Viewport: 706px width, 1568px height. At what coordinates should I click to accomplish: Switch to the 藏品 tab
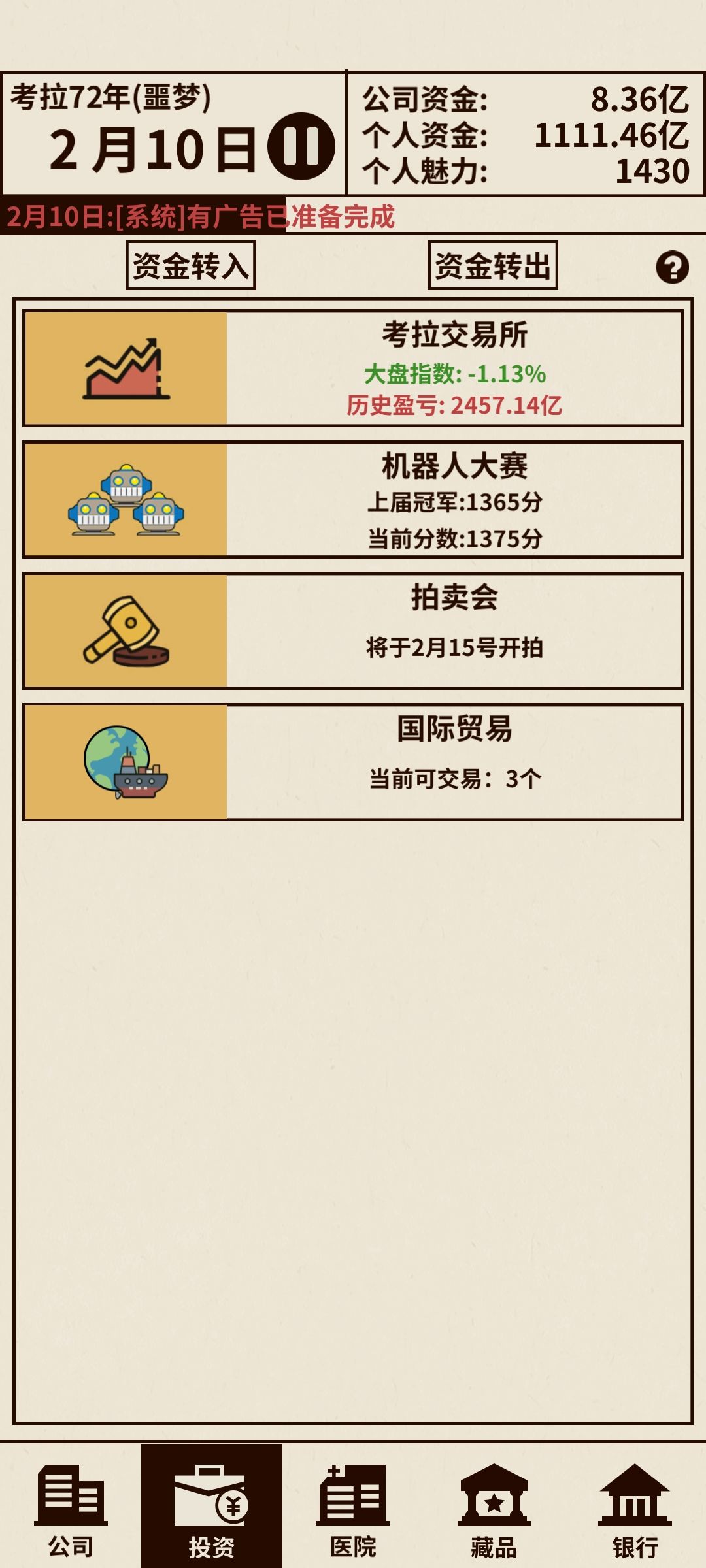click(494, 1516)
